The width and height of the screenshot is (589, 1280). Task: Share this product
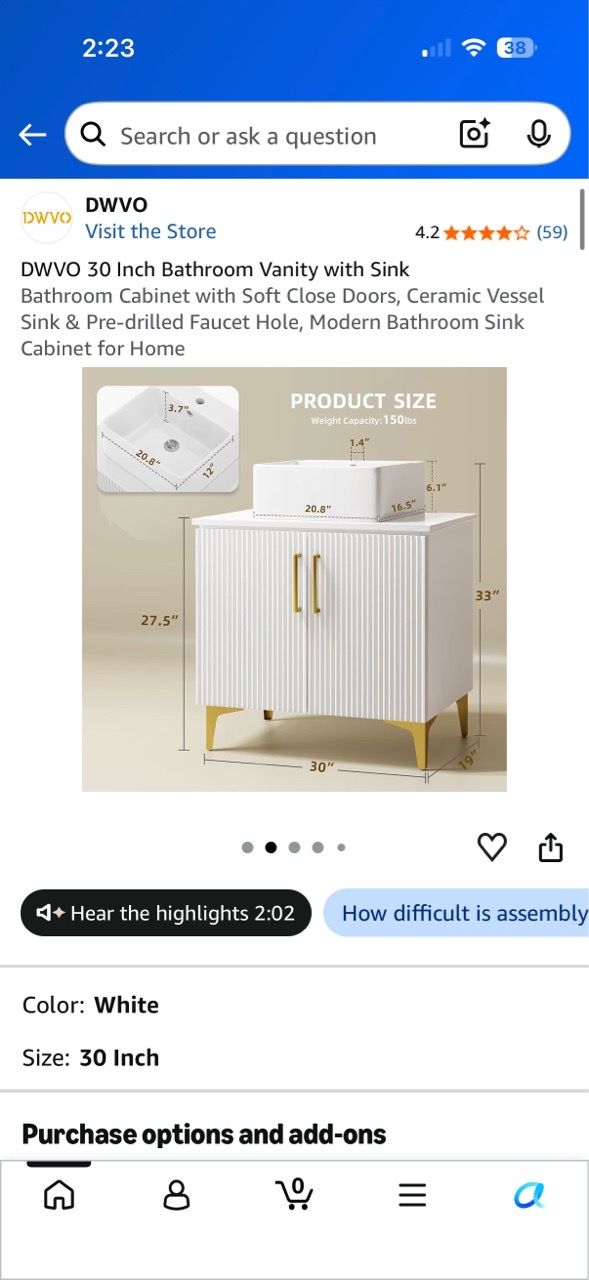point(551,848)
